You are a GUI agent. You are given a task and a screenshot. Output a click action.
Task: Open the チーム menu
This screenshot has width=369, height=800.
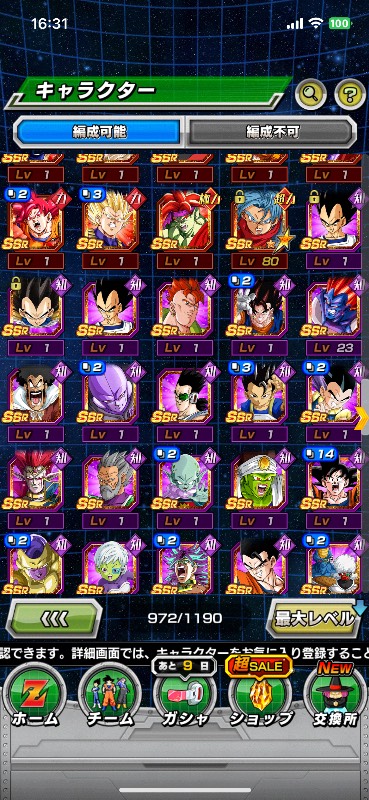pyautogui.click(x=110, y=695)
